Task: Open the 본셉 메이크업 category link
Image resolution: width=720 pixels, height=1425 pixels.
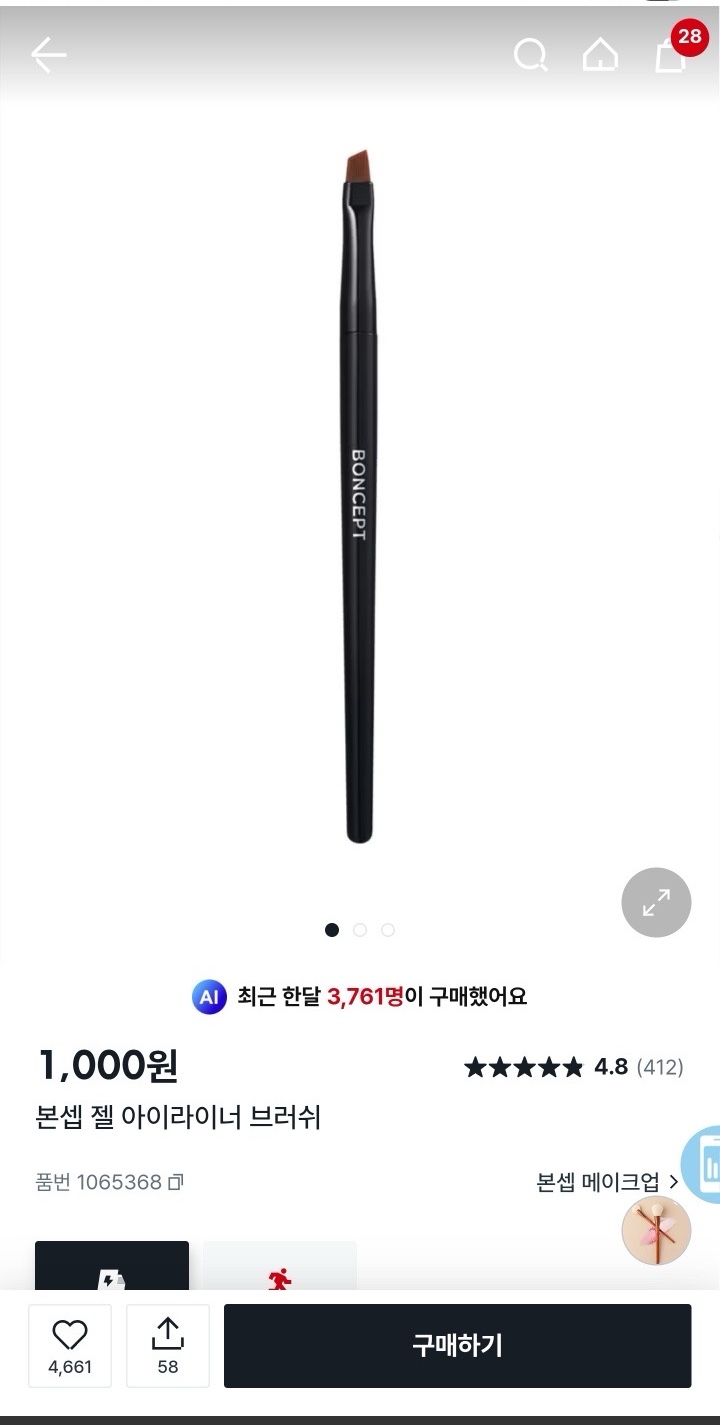Action: pos(607,1182)
